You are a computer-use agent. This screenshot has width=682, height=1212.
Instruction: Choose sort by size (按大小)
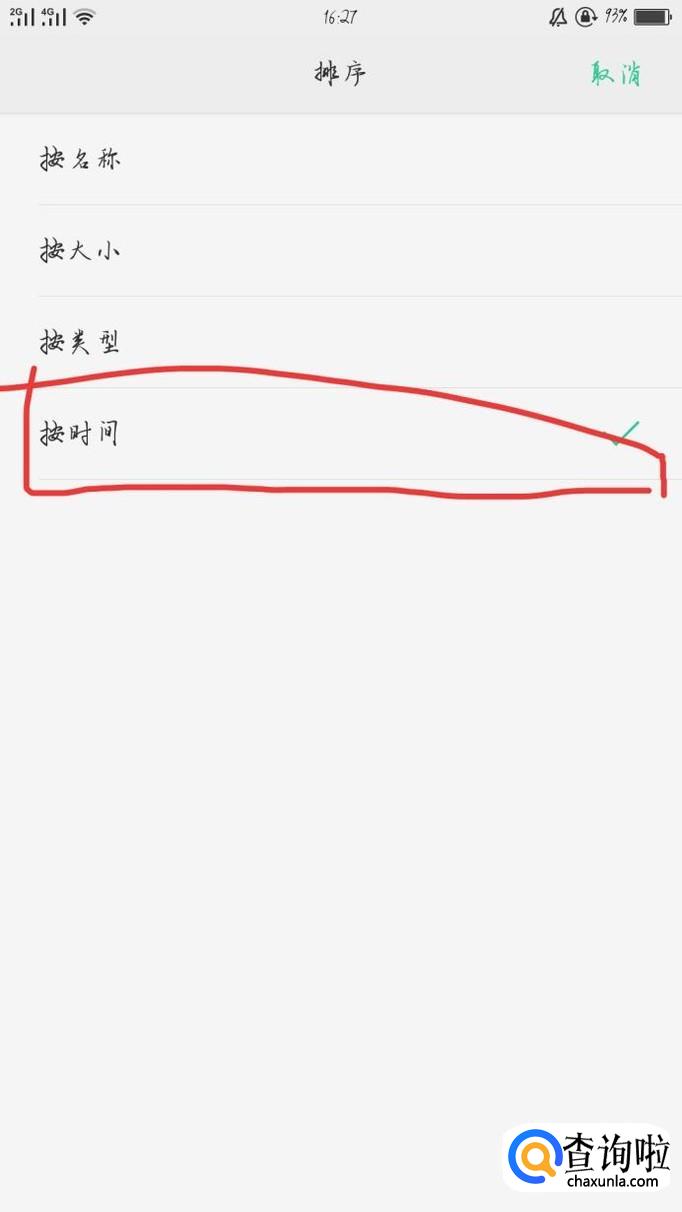341,251
